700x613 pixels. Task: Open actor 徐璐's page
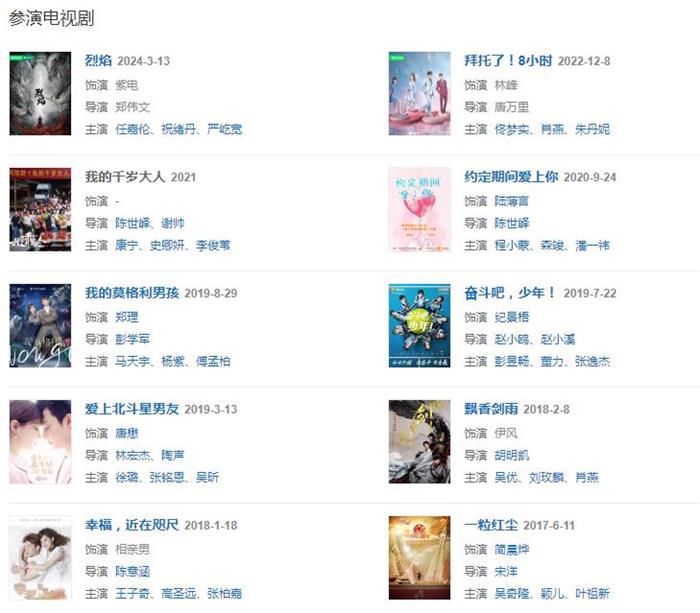(125, 477)
